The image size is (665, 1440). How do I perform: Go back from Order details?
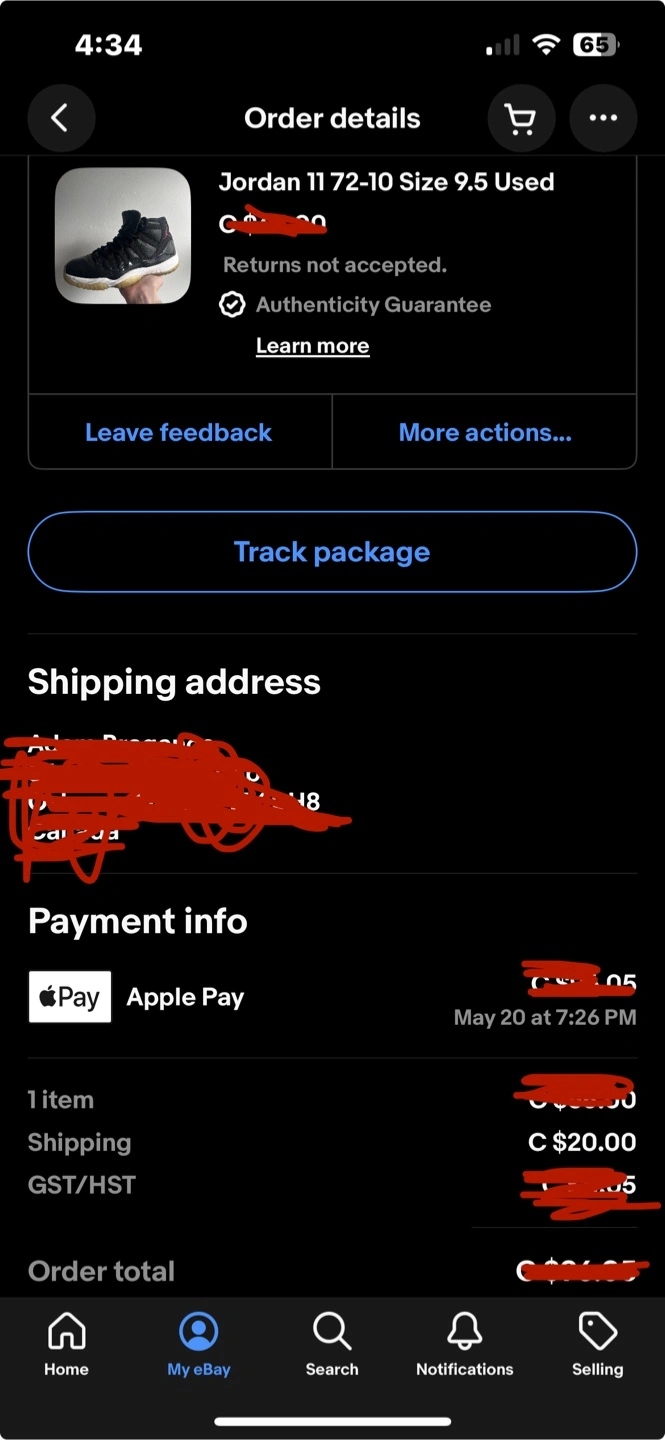click(x=61, y=118)
